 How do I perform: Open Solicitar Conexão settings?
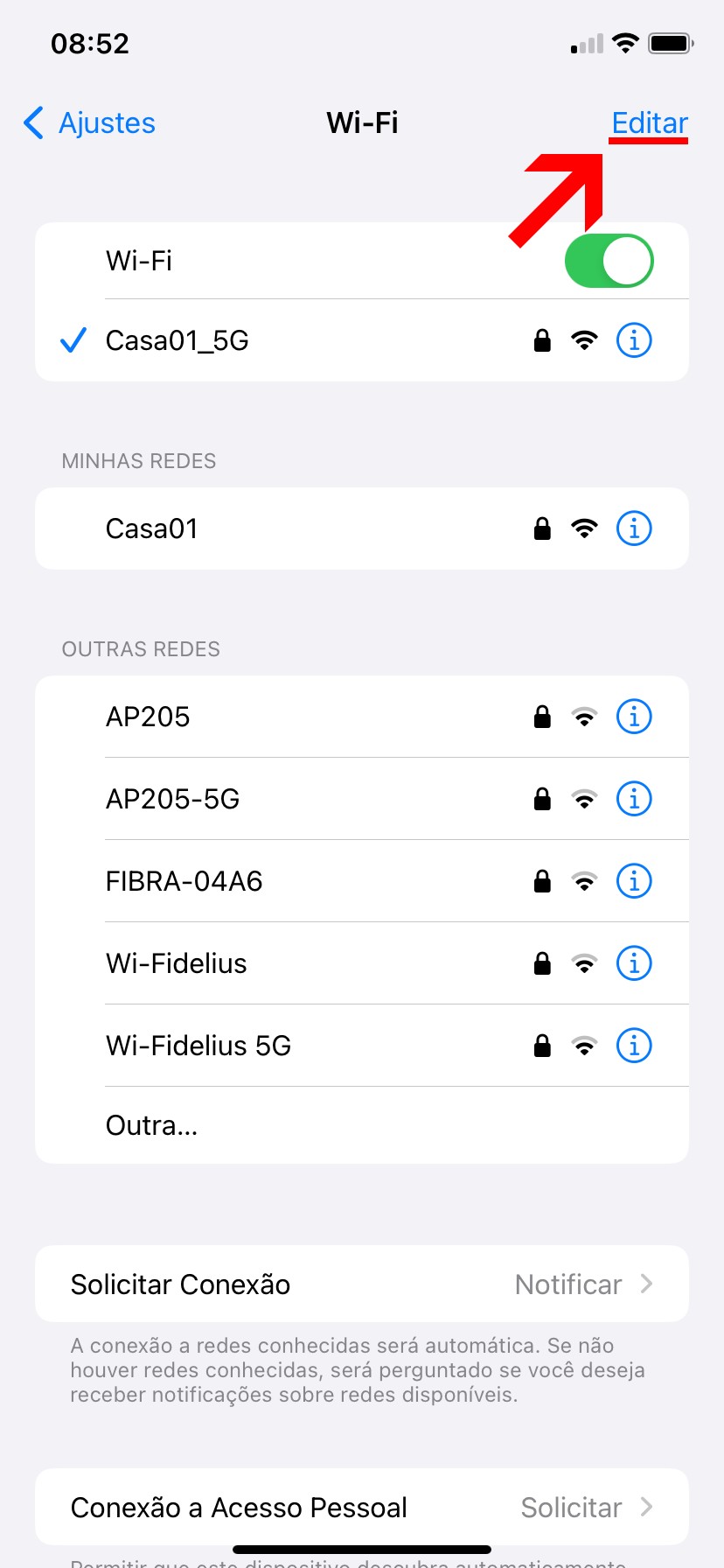click(x=361, y=1284)
